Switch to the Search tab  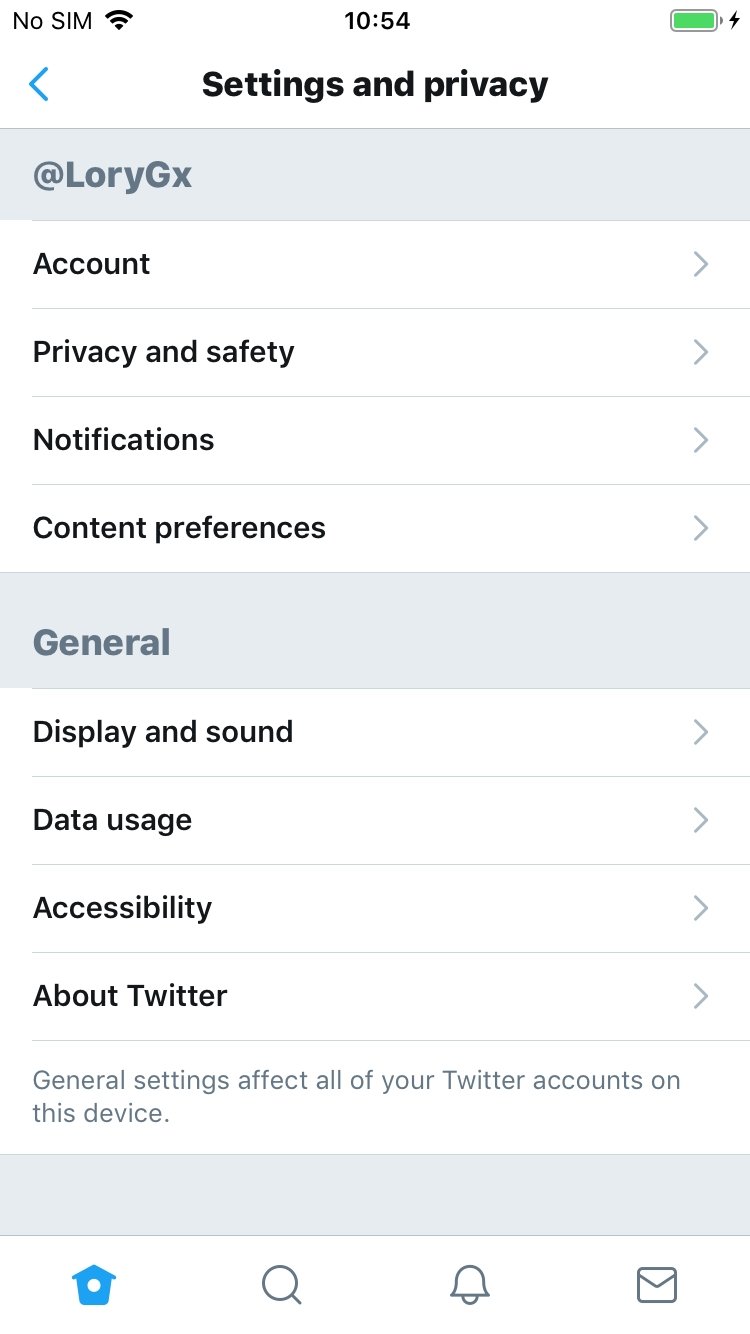[281, 1285]
